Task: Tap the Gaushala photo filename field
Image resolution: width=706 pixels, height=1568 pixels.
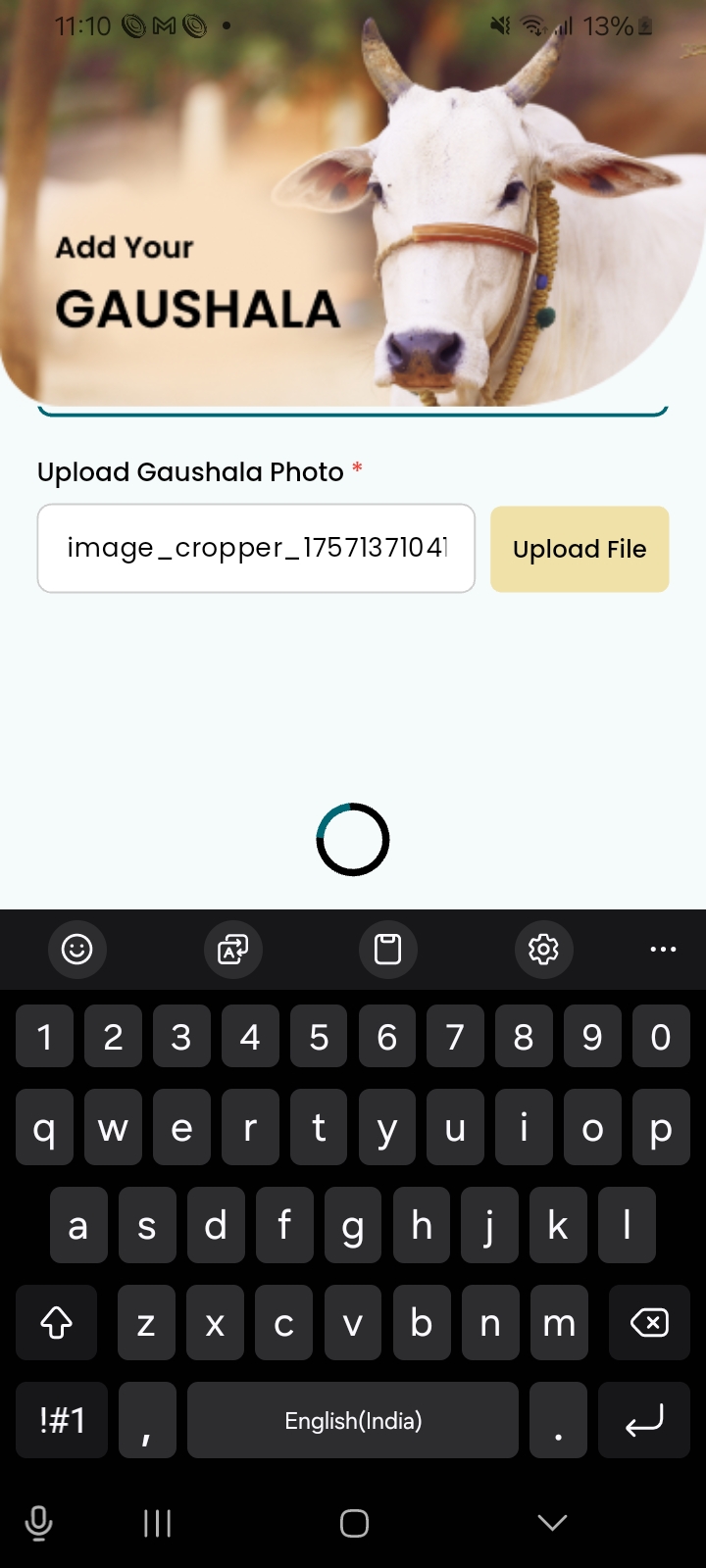Action: pos(256,549)
